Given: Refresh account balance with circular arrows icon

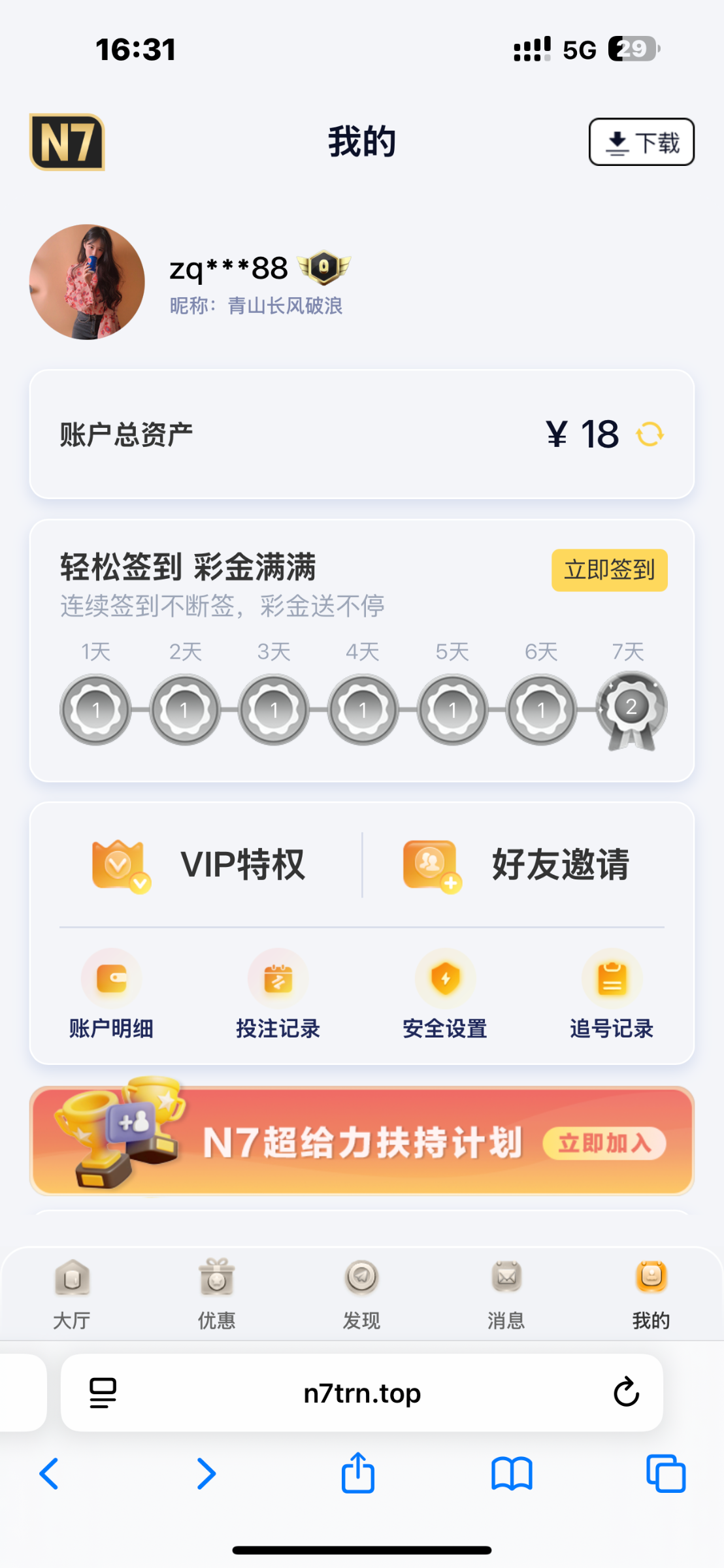Looking at the screenshot, I should [650, 433].
